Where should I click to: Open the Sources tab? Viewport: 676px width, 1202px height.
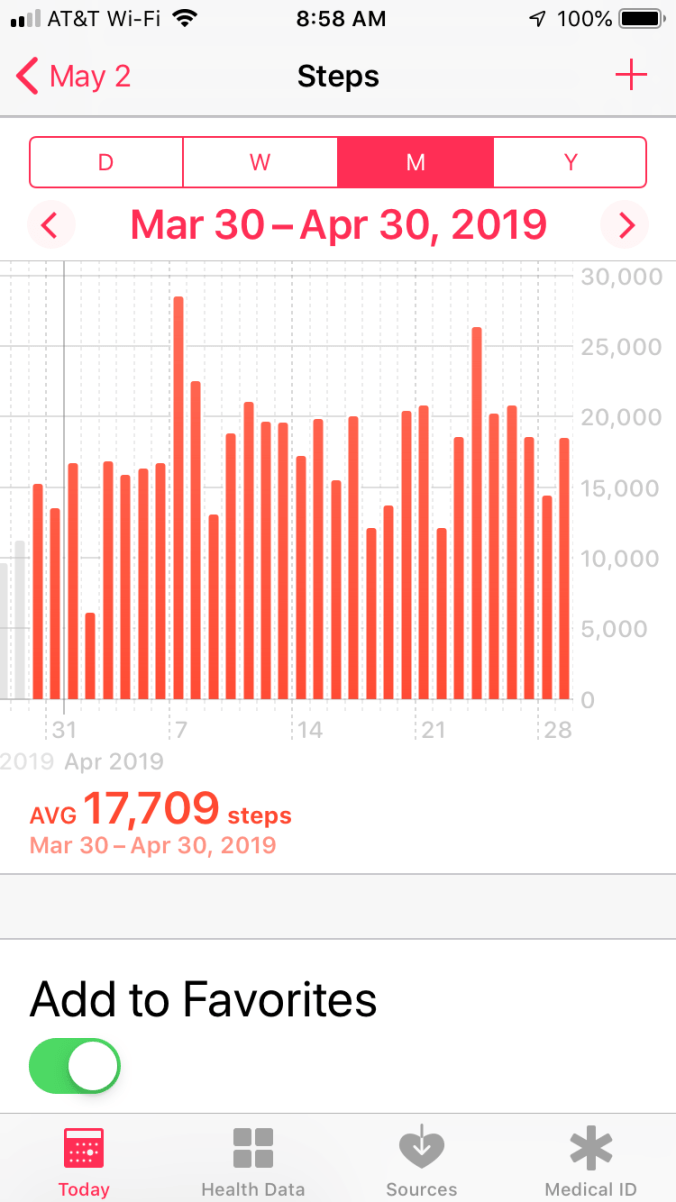(421, 1161)
